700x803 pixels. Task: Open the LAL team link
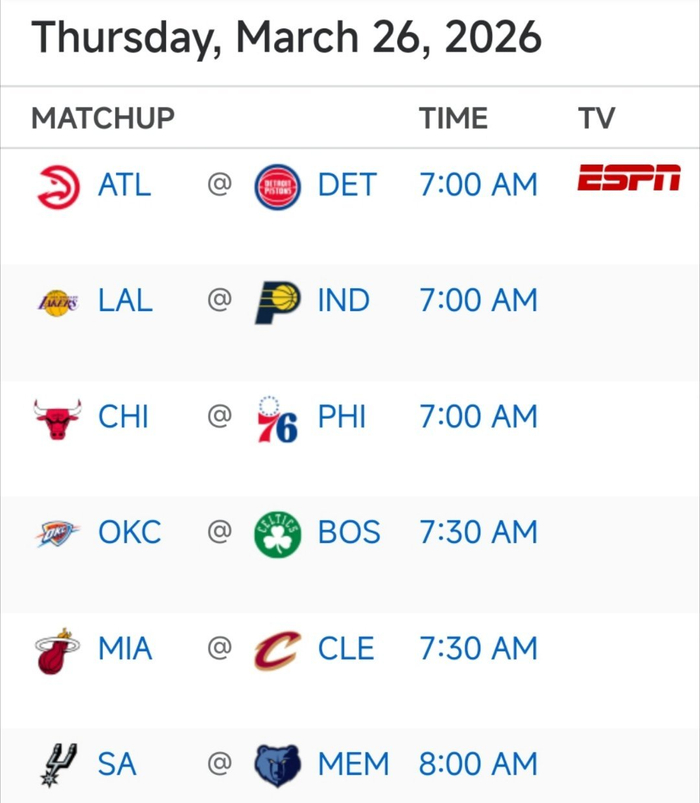click(125, 301)
